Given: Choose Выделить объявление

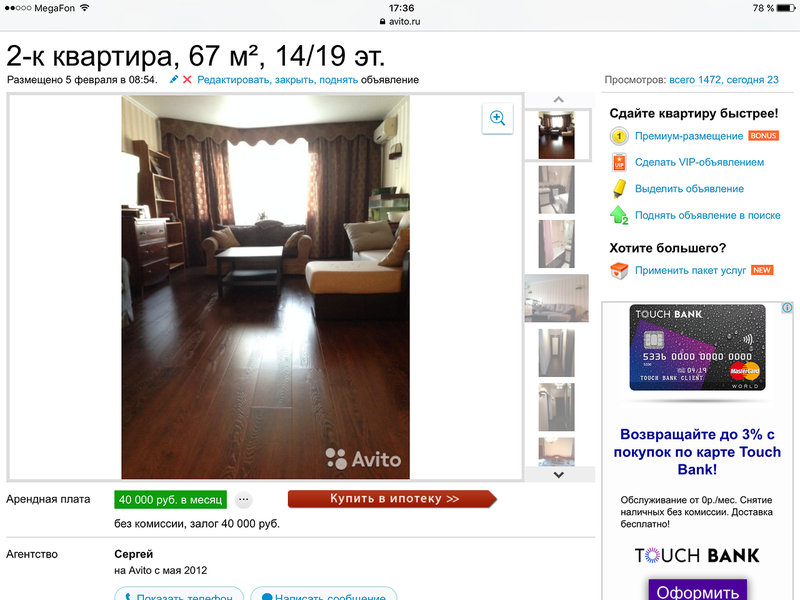Looking at the screenshot, I should (689, 189).
